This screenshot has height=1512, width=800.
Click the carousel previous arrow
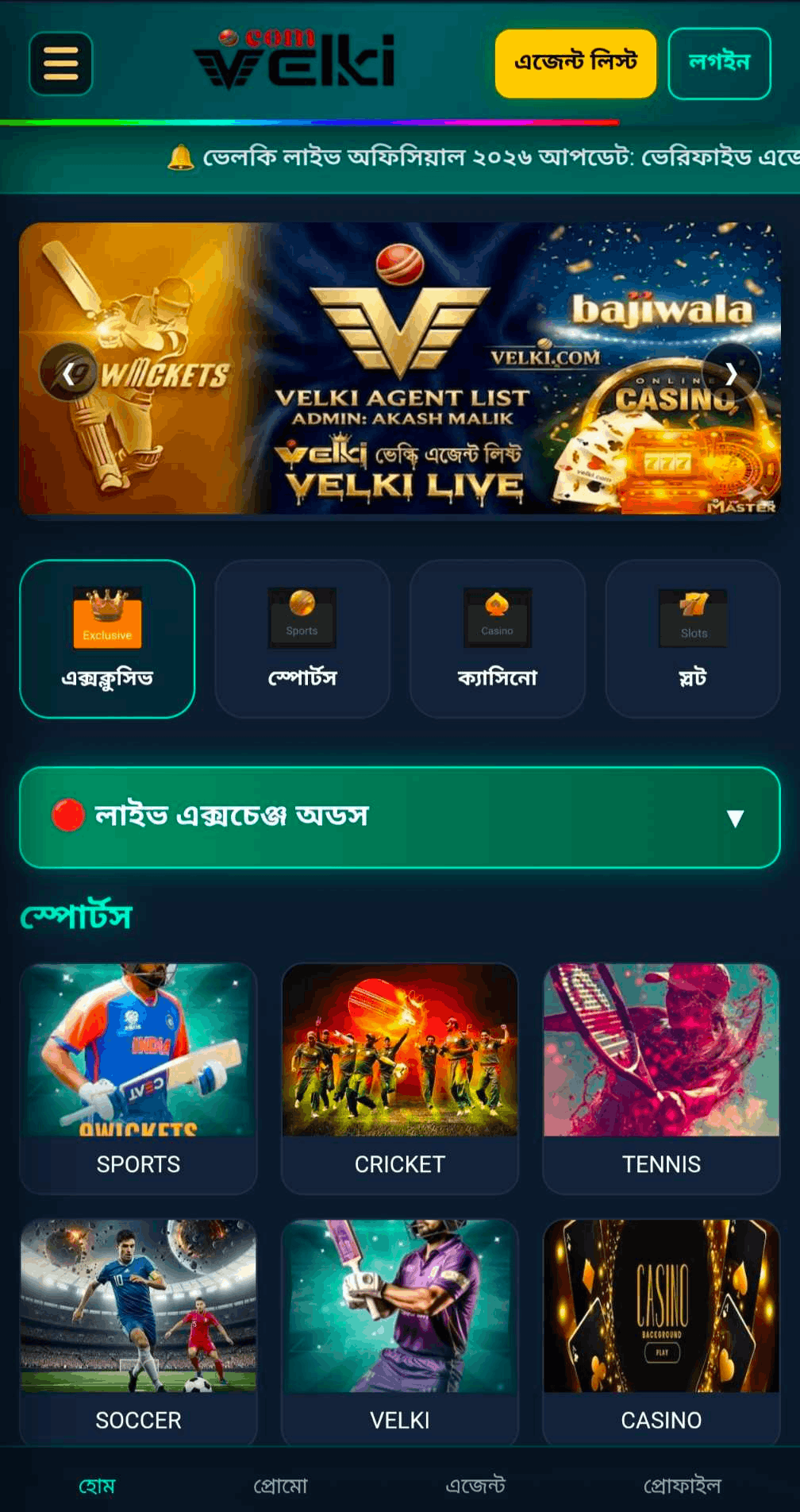click(x=68, y=374)
